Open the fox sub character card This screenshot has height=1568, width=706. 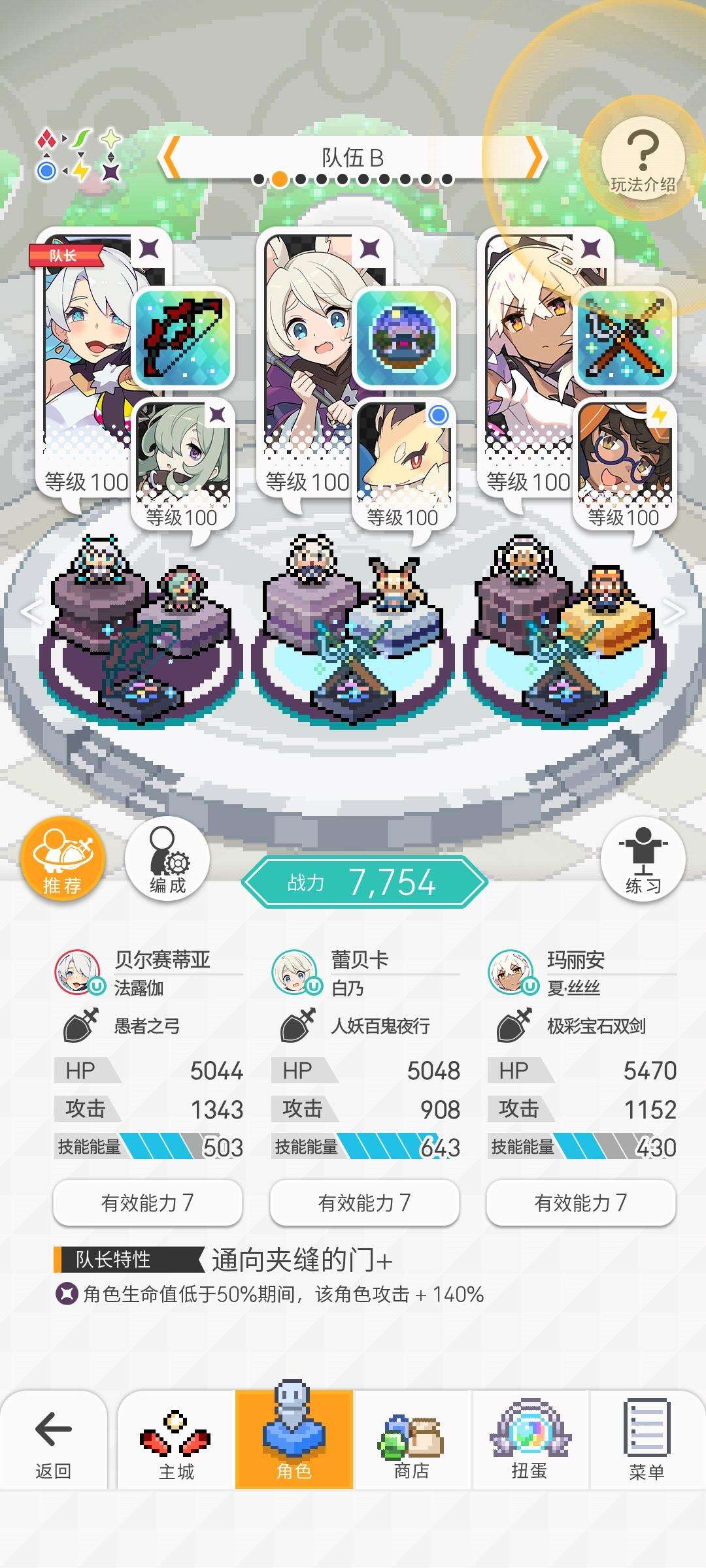tap(404, 461)
